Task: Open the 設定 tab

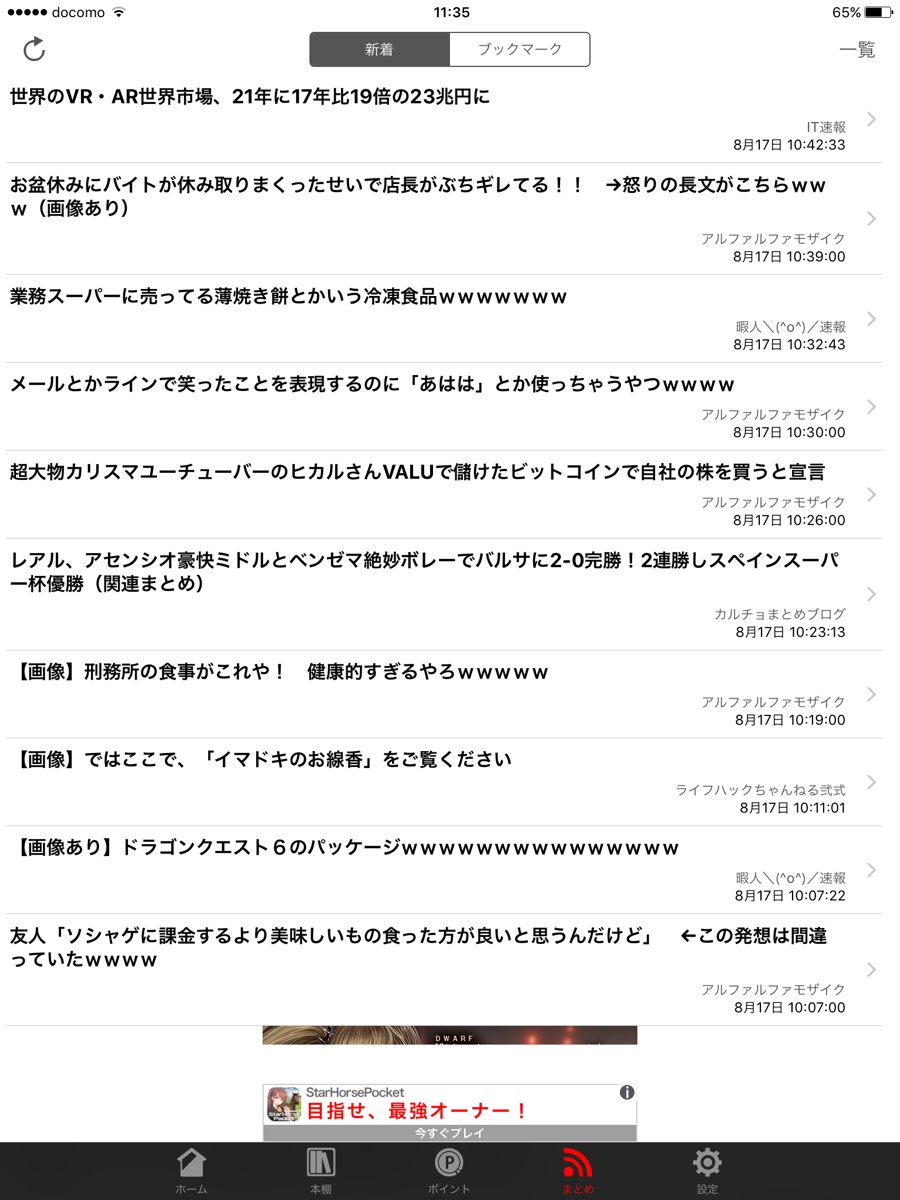Action: tap(707, 1171)
